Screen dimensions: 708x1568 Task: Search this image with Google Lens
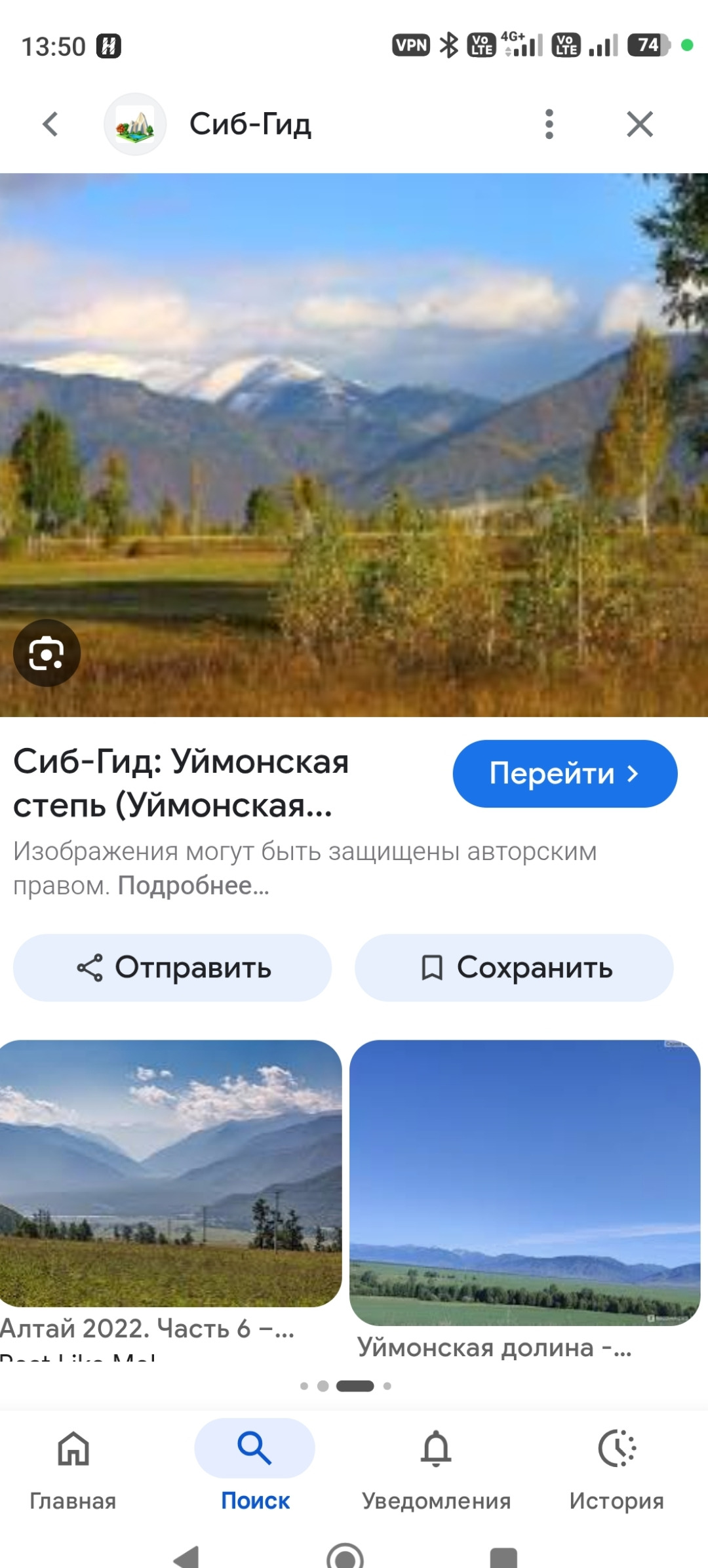coord(47,653)
